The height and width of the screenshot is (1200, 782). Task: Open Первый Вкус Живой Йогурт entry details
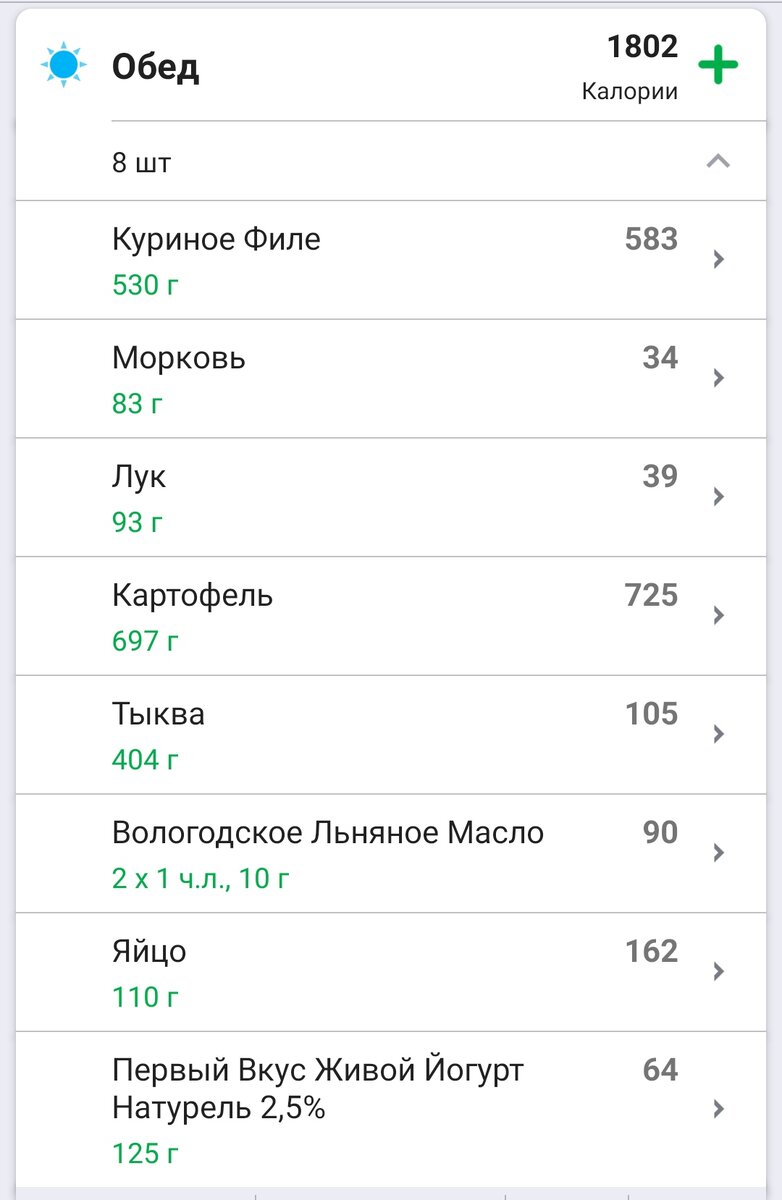click(x=717, y=1108)
